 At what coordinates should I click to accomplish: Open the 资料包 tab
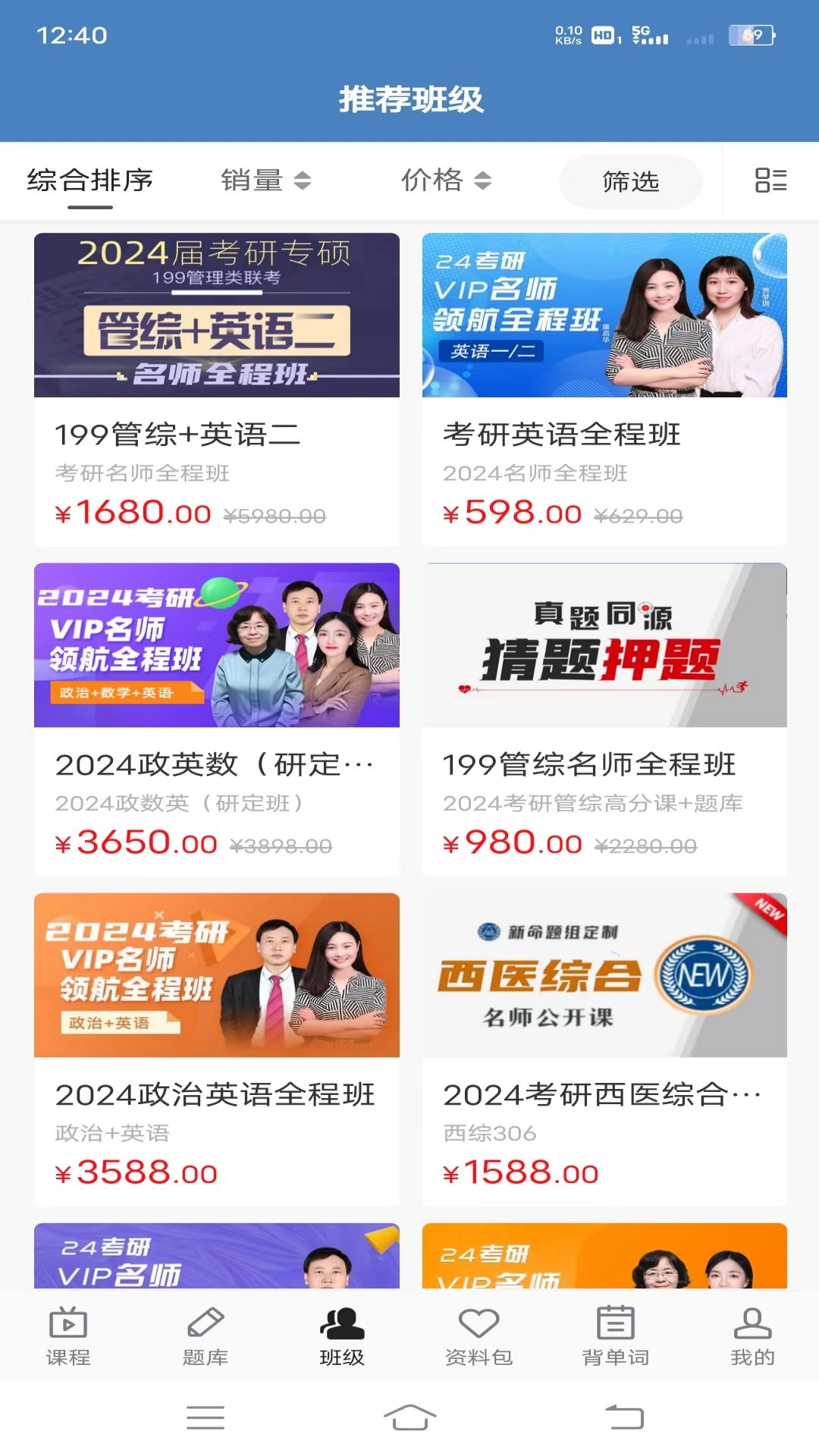pos(479,1336)
